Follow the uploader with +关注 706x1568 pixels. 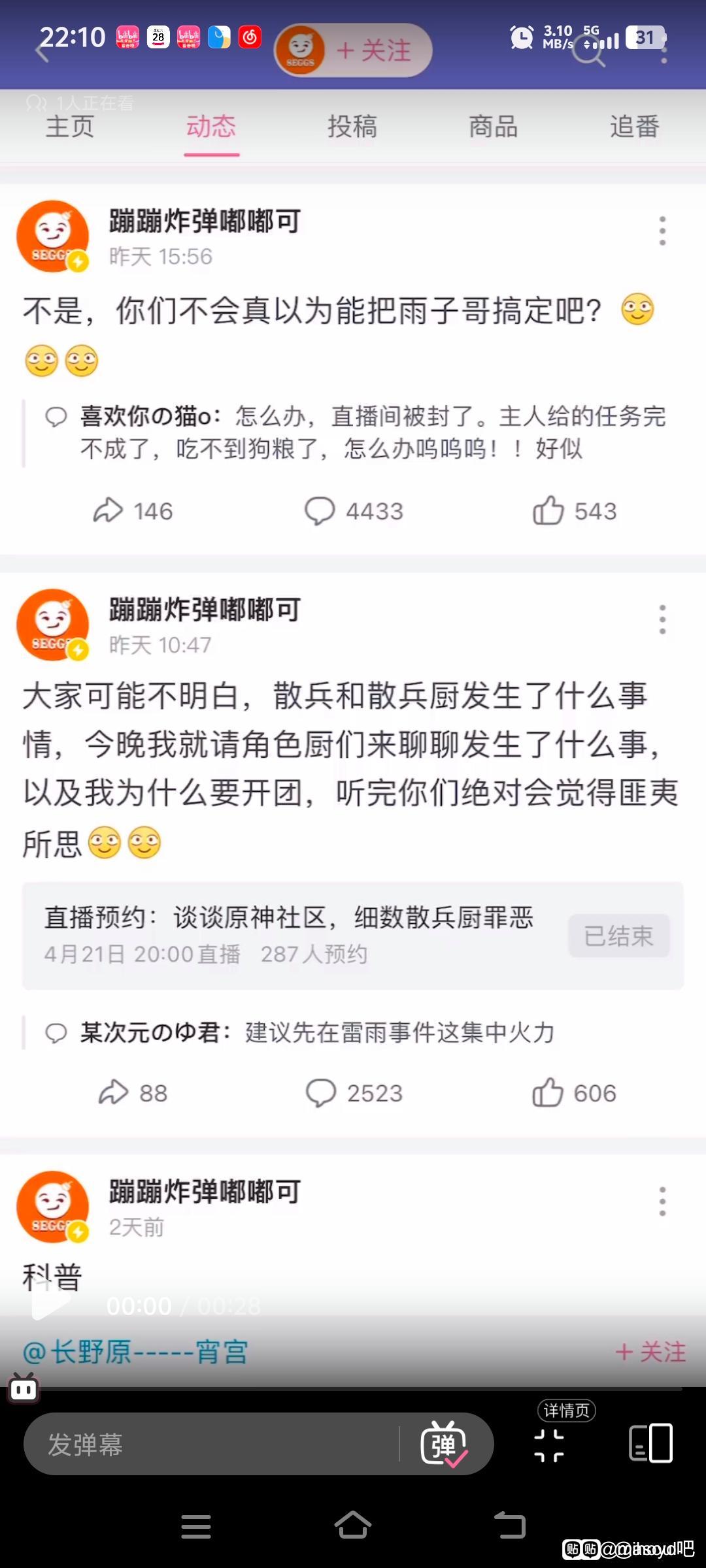[650, 1352]
